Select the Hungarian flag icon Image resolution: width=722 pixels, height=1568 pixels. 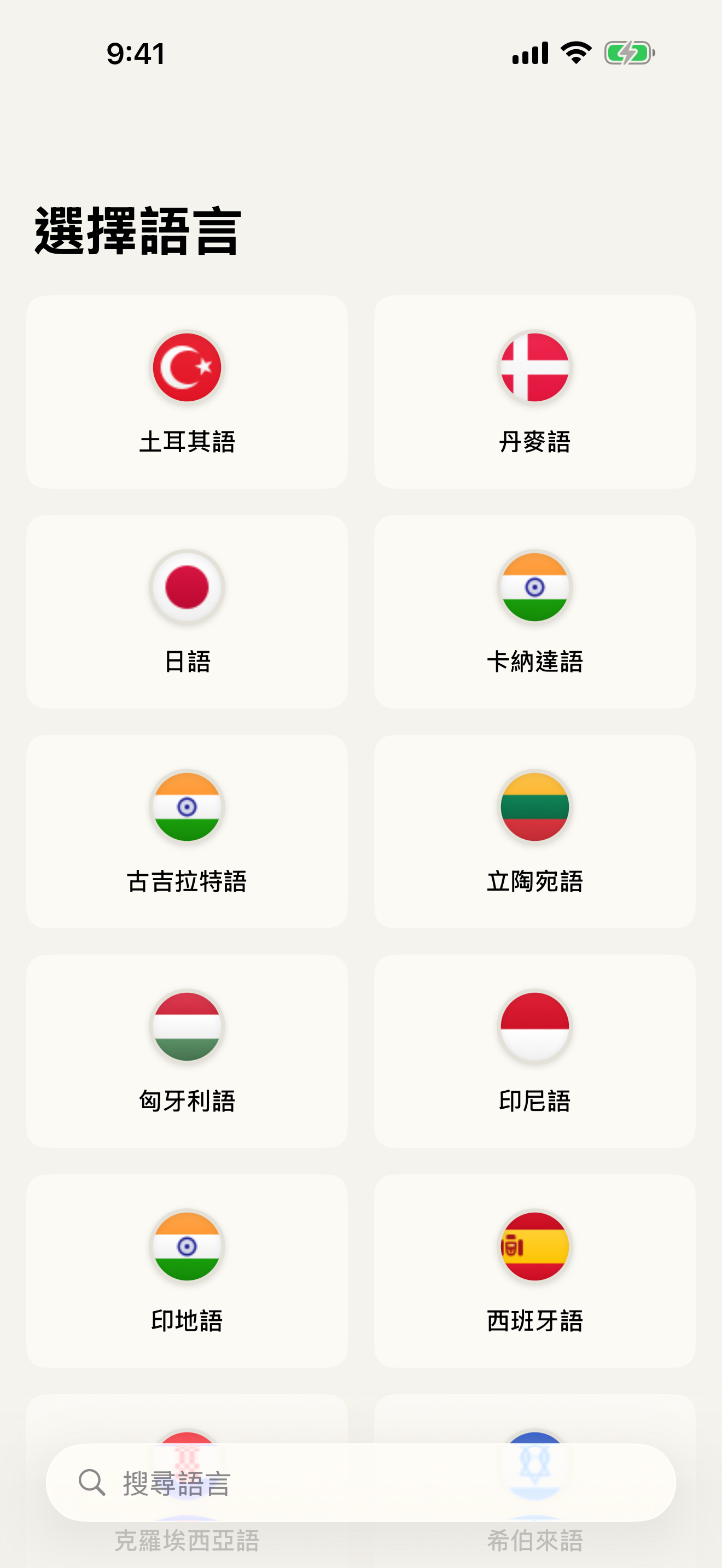click(187, 1027)
